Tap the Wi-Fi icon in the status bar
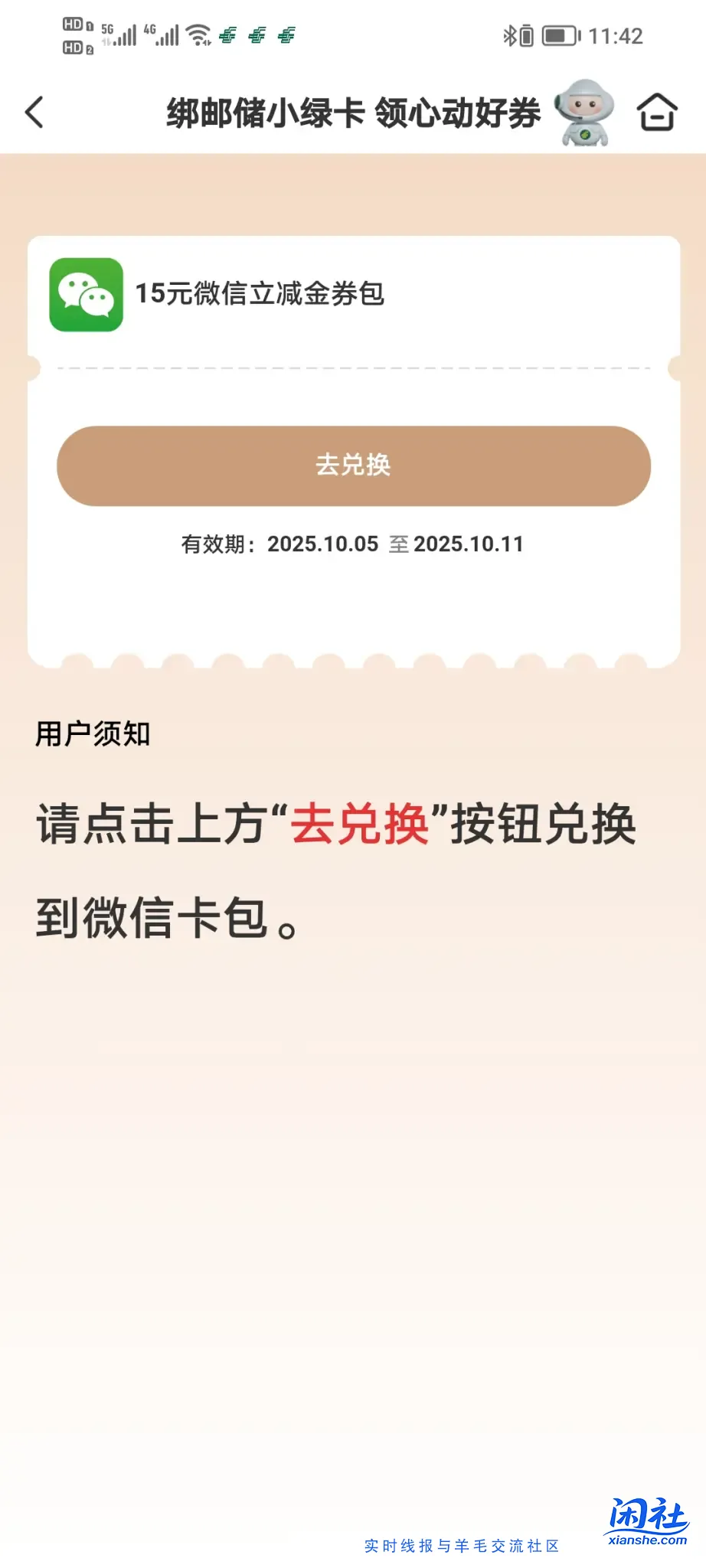 (x=199, y=34)
